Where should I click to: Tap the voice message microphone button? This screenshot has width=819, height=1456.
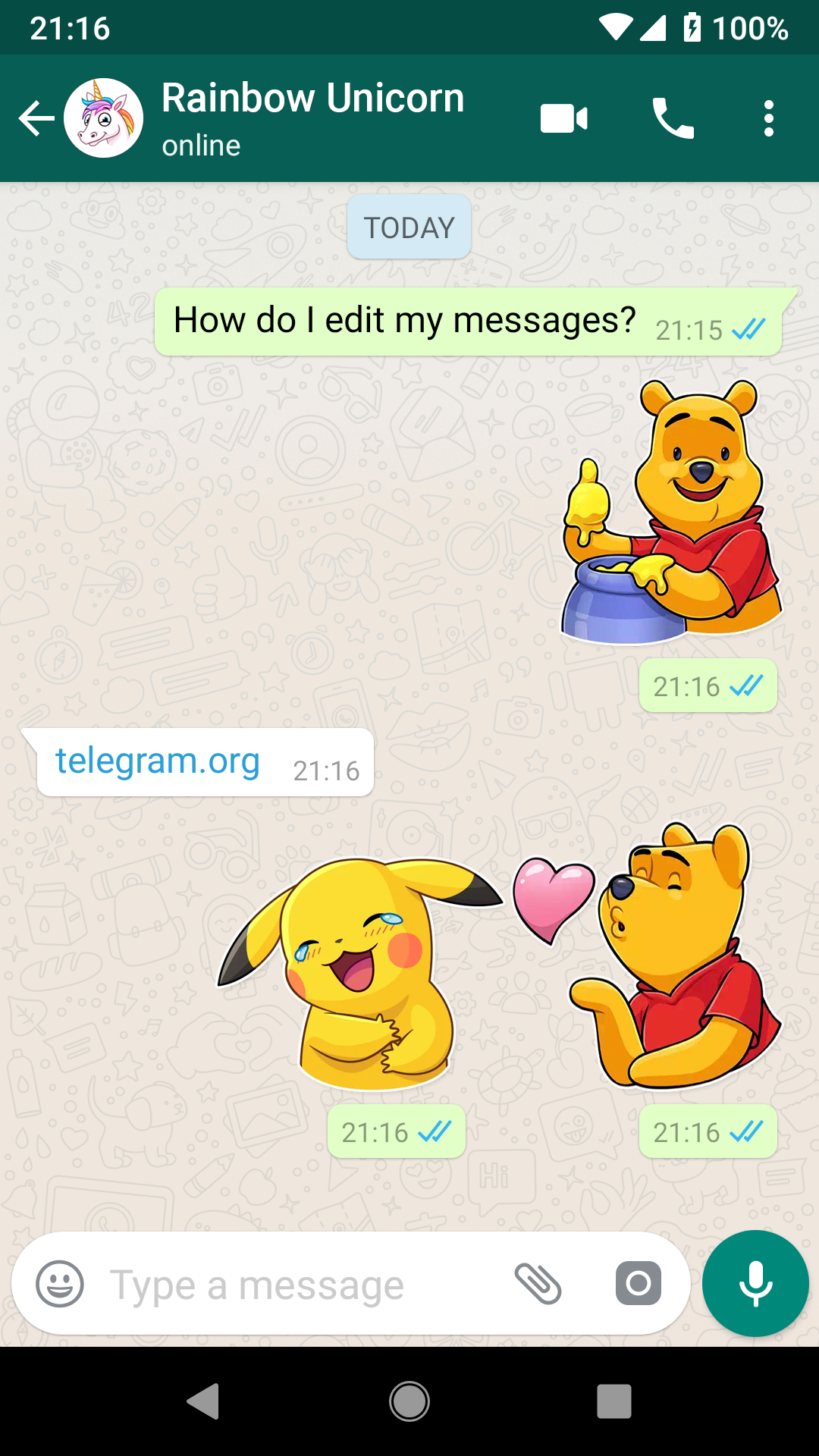tap(755, 1283)
